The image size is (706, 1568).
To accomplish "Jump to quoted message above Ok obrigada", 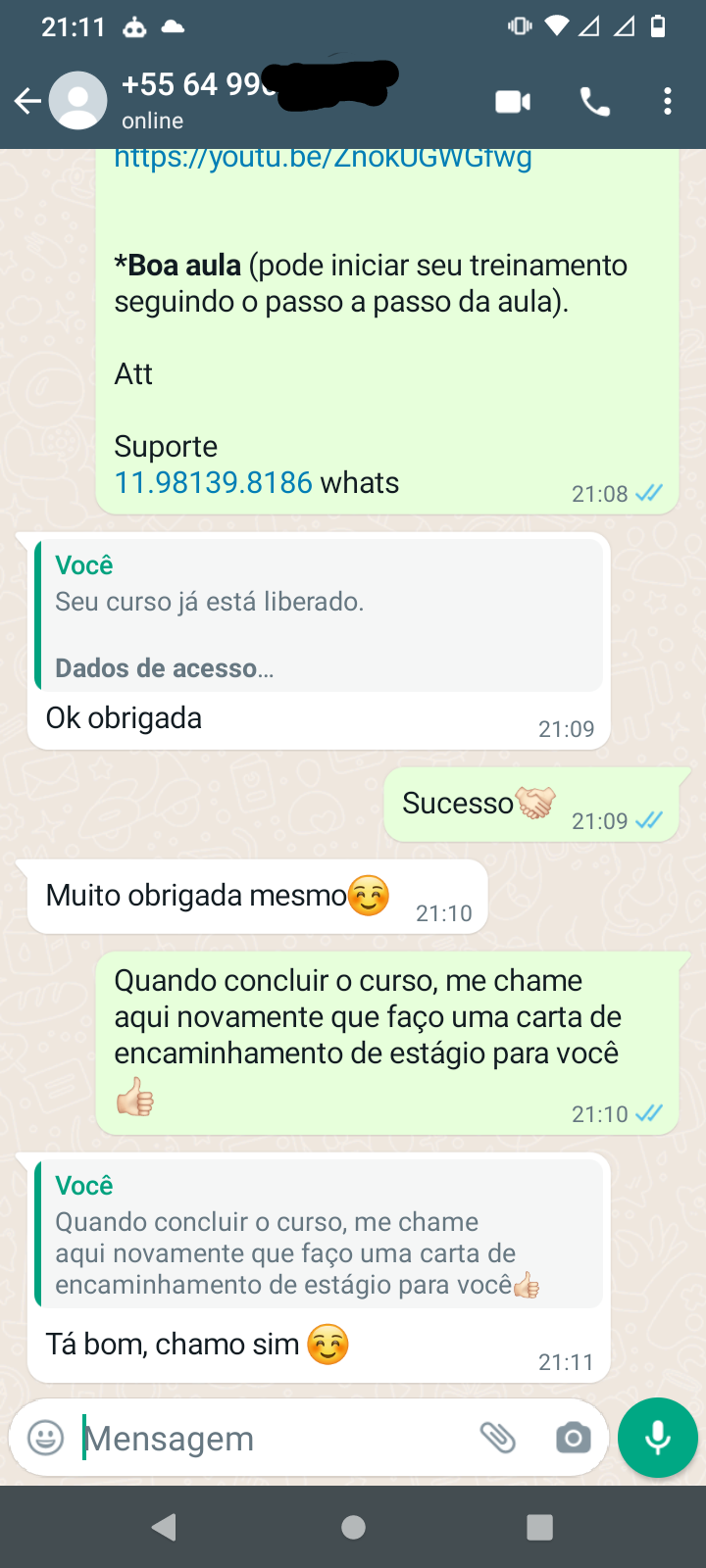I will (319, 615).
